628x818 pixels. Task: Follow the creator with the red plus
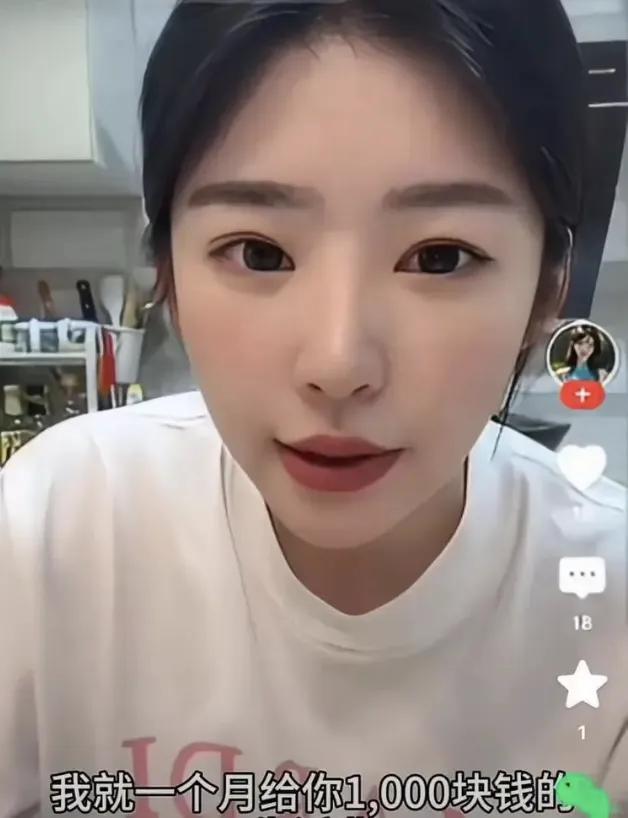pyautogui.click(x=582, y=395)
